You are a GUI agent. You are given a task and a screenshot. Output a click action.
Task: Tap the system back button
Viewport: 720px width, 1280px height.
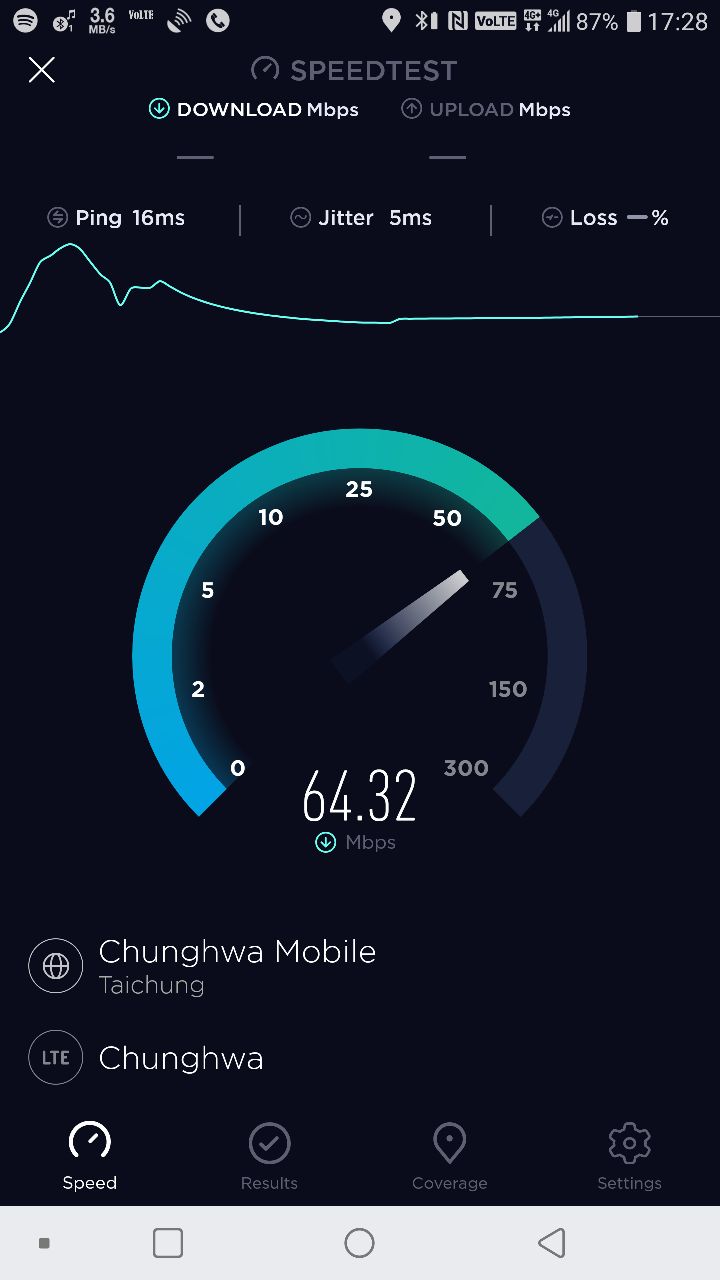click(551, 1243)
